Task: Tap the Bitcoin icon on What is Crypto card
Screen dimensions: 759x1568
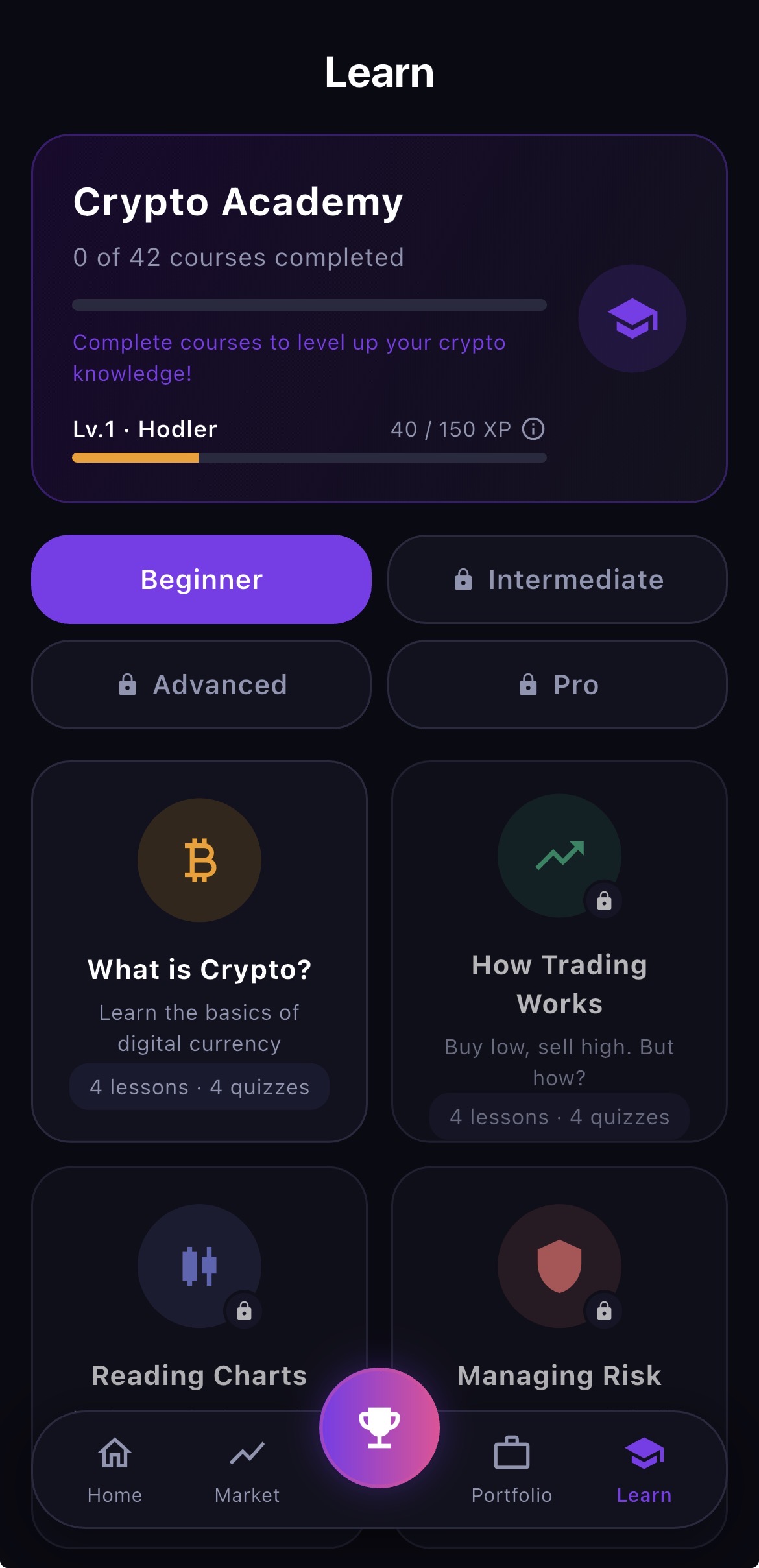Action: (200, 860)
